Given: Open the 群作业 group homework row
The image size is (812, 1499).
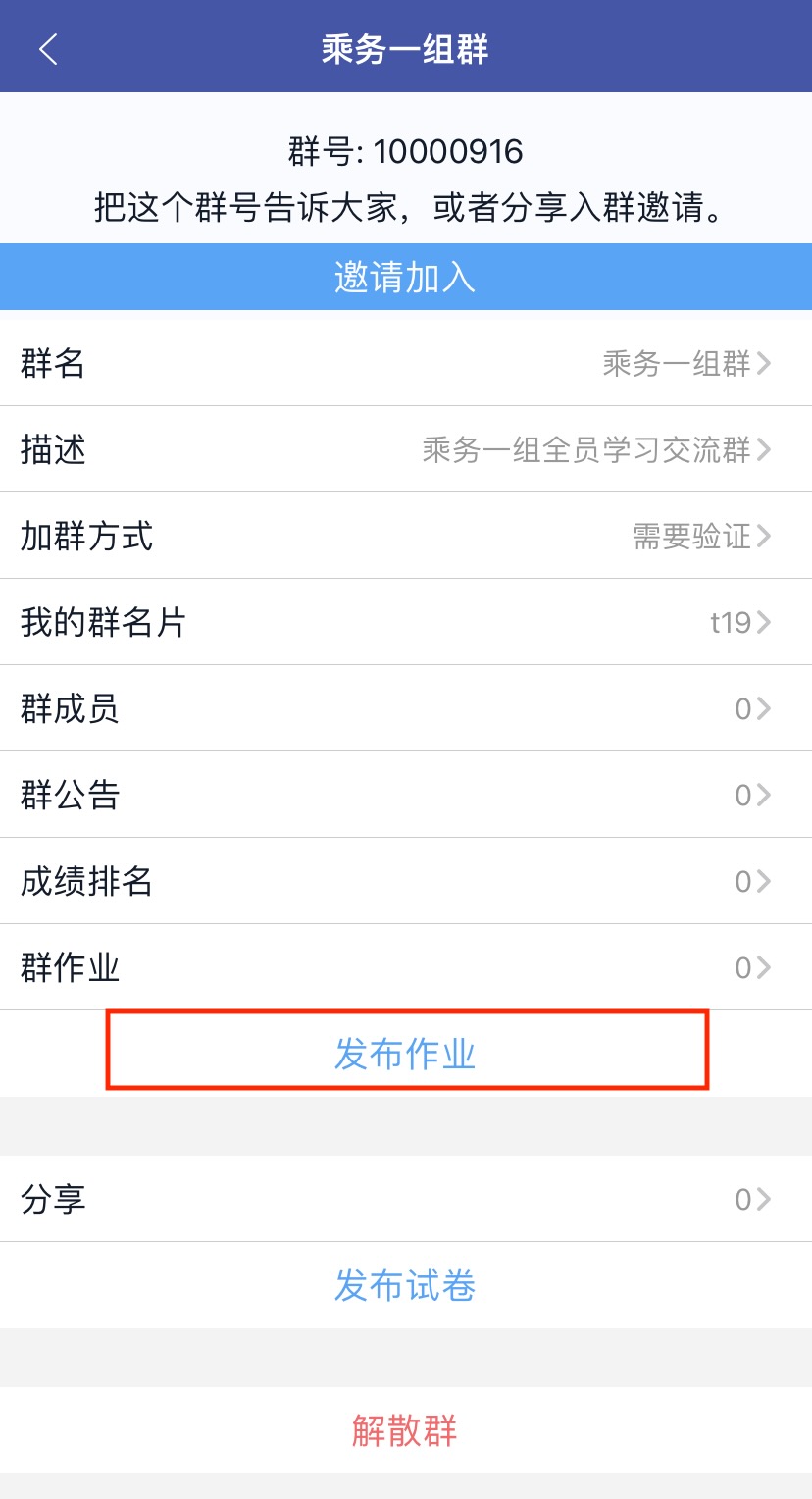Looking at the screenshot, I should 405,968.
